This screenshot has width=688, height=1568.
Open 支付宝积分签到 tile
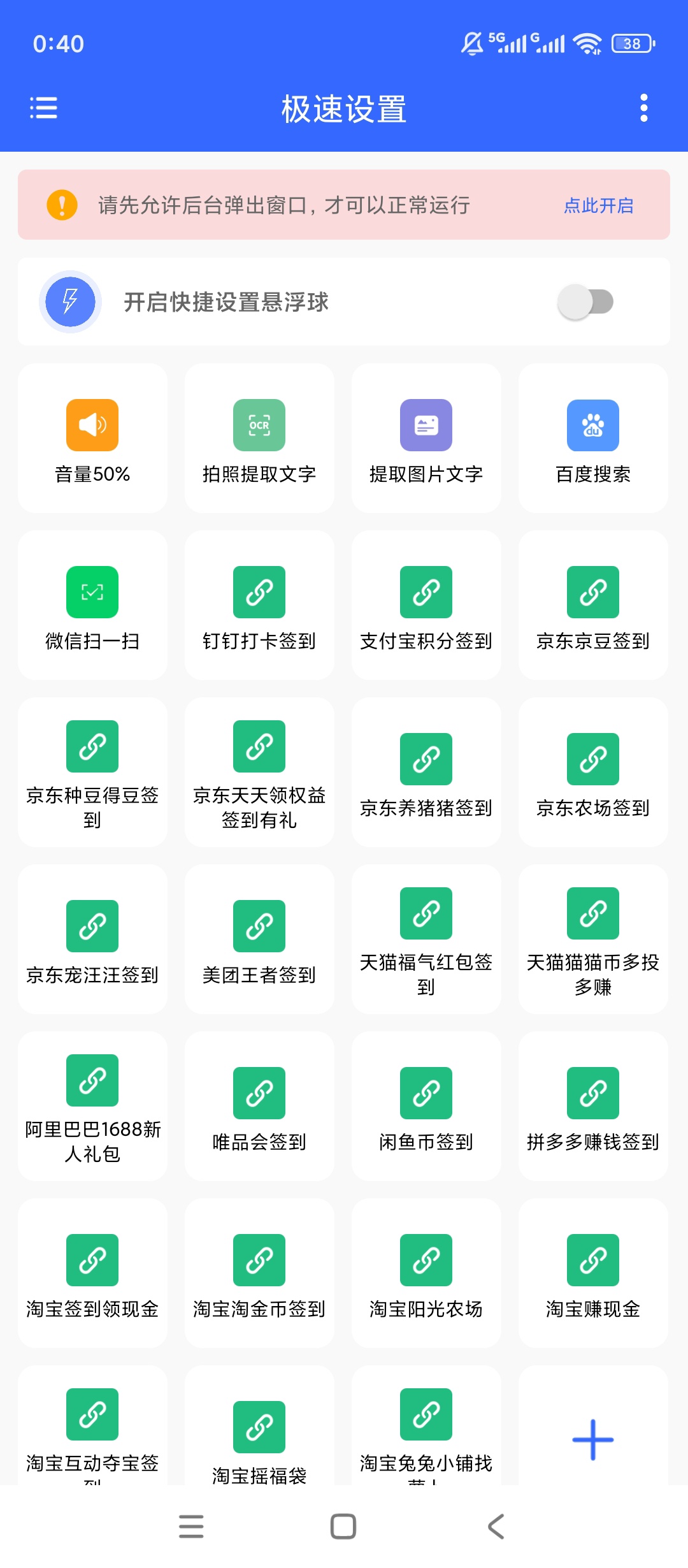coord(426,605)
